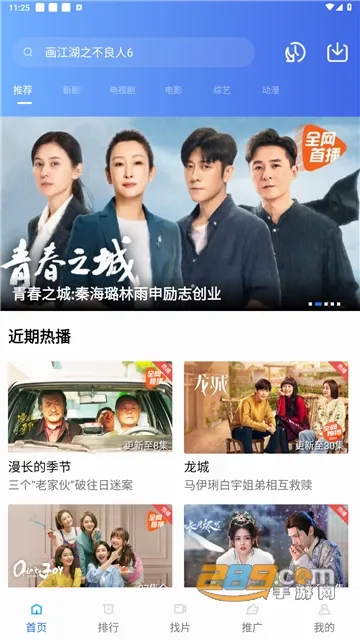Open the downloads icon
360x640 pixels.
click(x=338, y=52)
